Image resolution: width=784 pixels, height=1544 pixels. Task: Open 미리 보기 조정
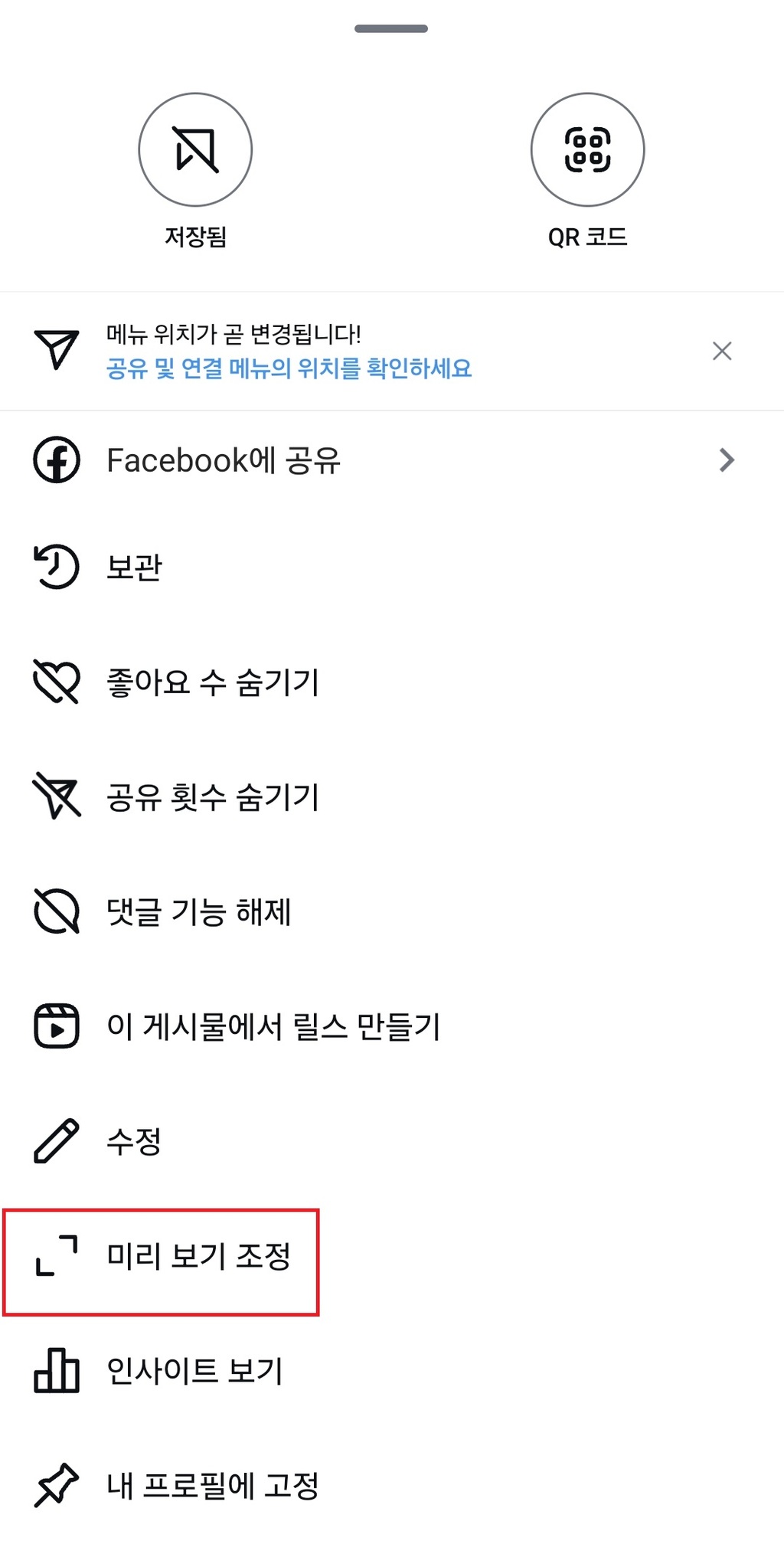tap(392, 1256)
